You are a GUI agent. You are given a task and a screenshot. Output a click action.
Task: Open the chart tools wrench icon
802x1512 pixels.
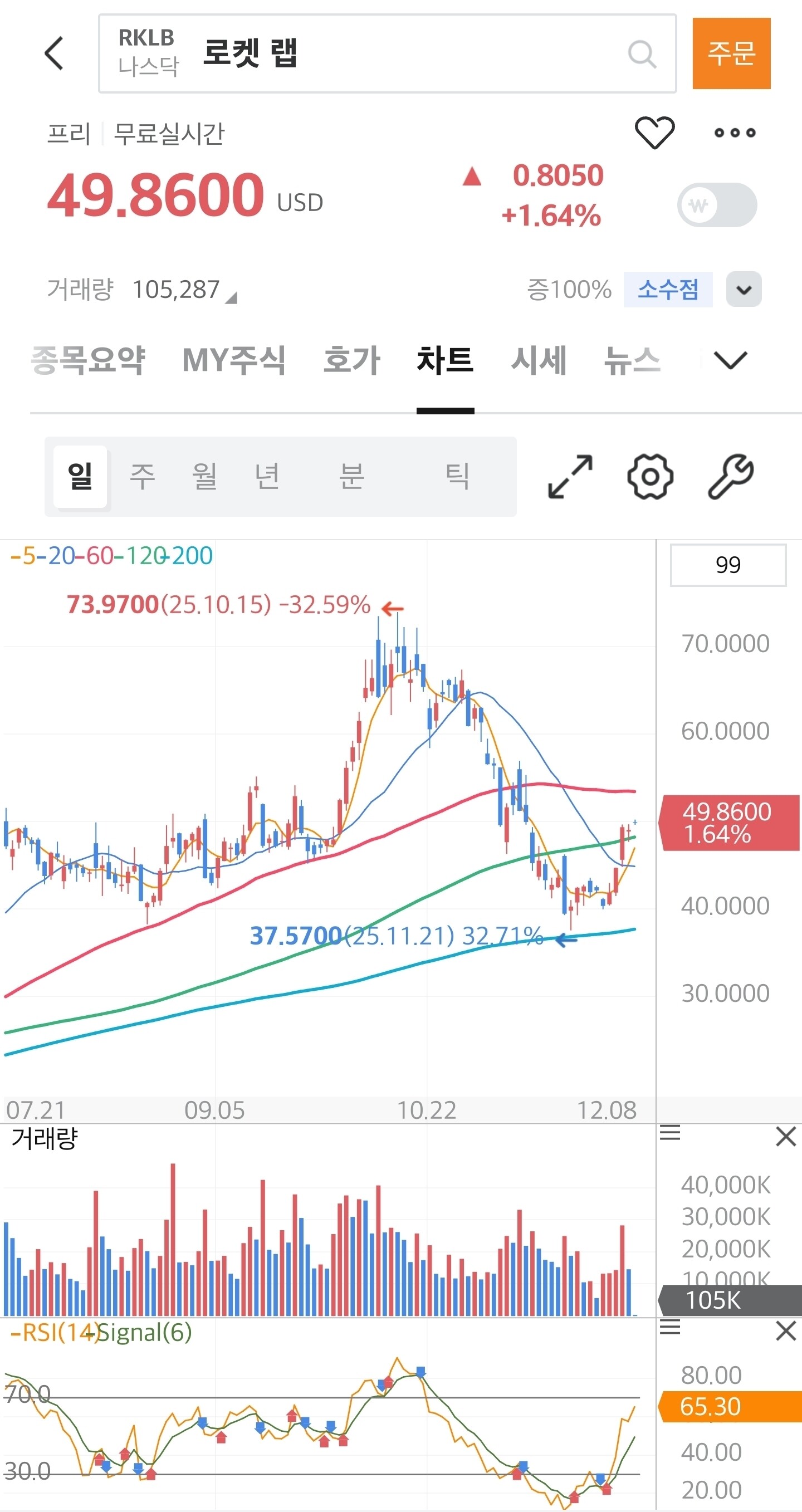click(x=731, y=477)
